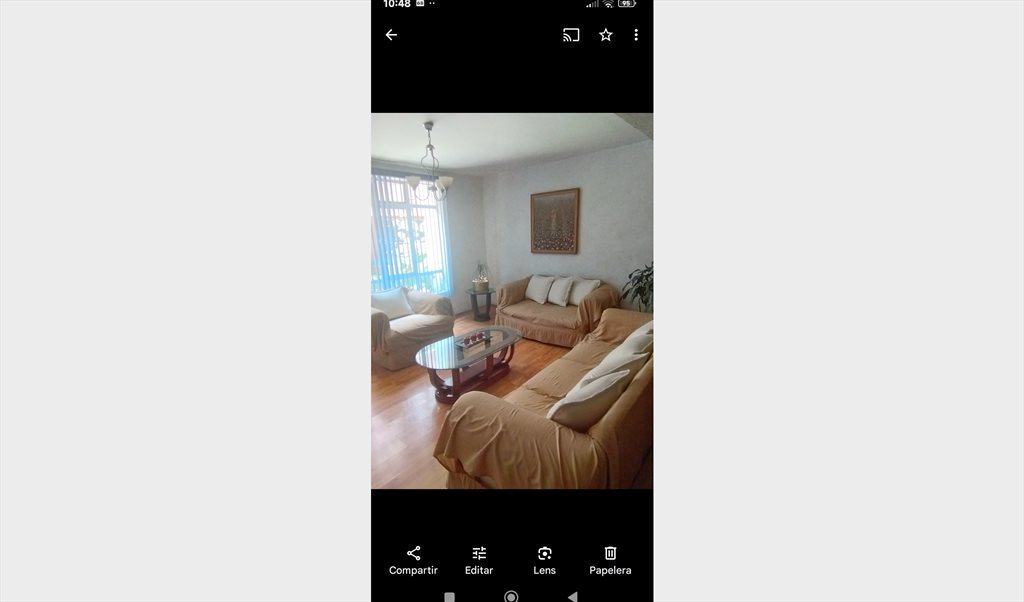Open recent apps with the square button
This screenshot has width=1024, height=602.
tap(450, 596)
